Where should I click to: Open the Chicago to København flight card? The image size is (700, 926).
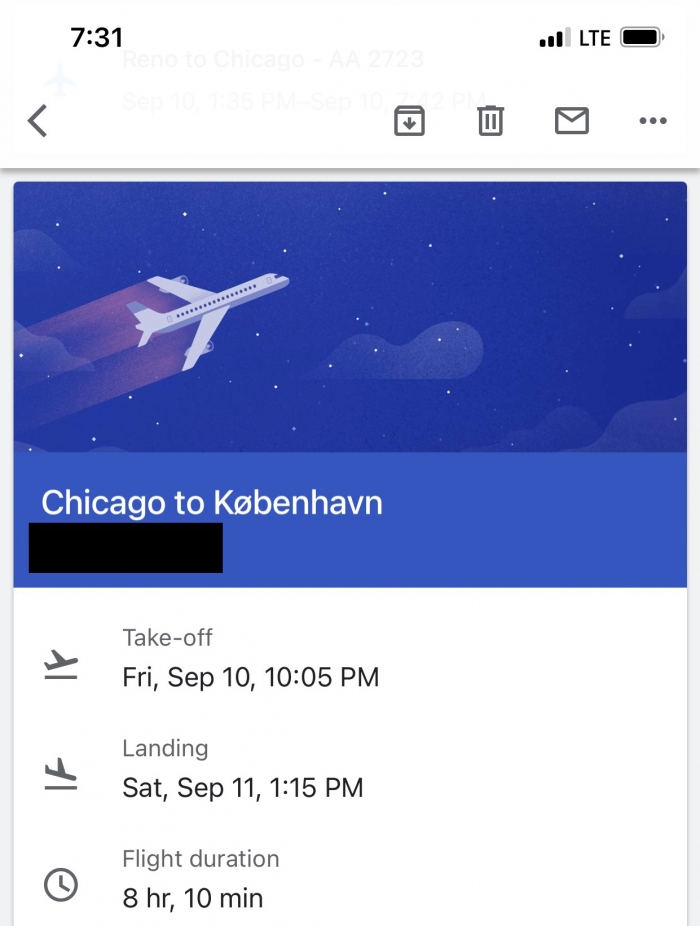coord(350,502)
